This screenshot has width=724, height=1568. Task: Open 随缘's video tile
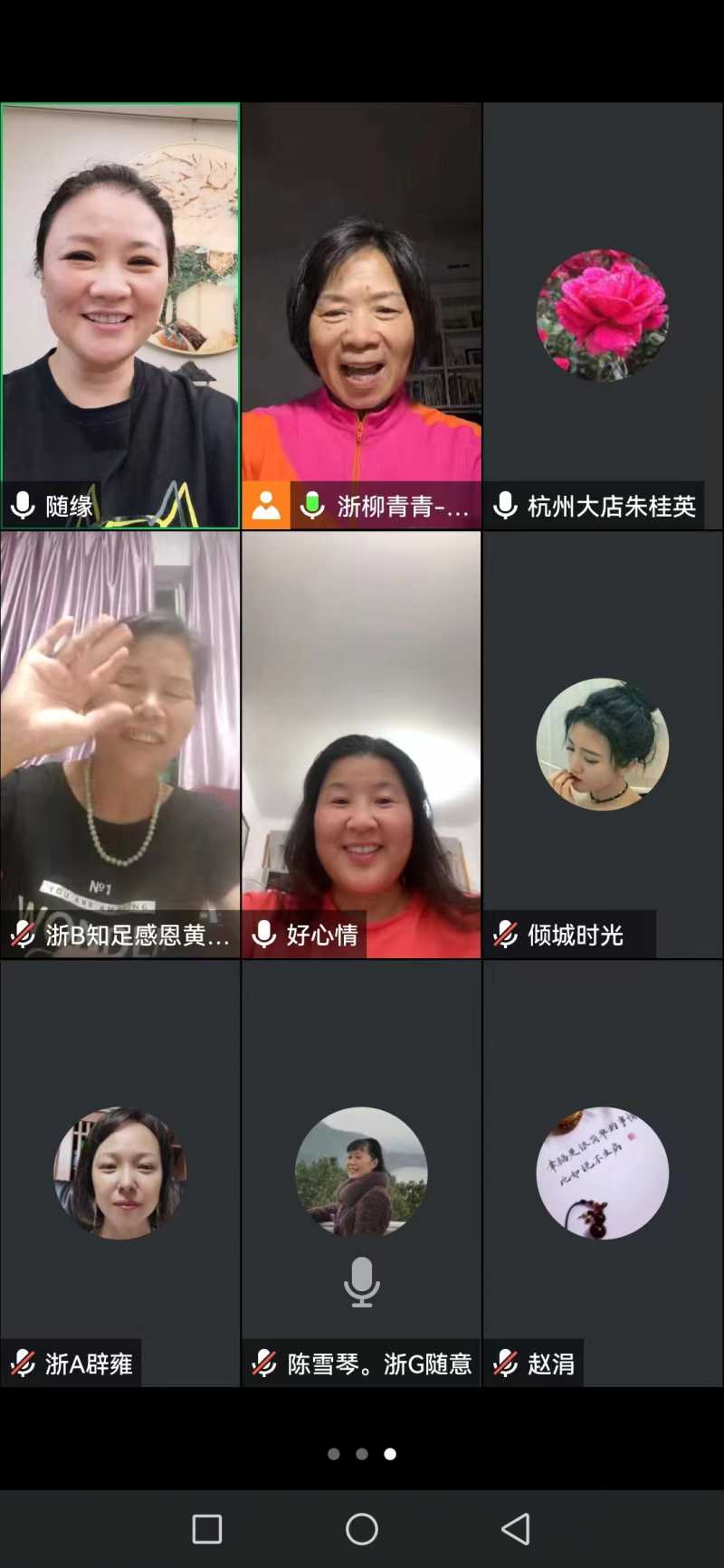pyautogui.click(x=120, y=315)
